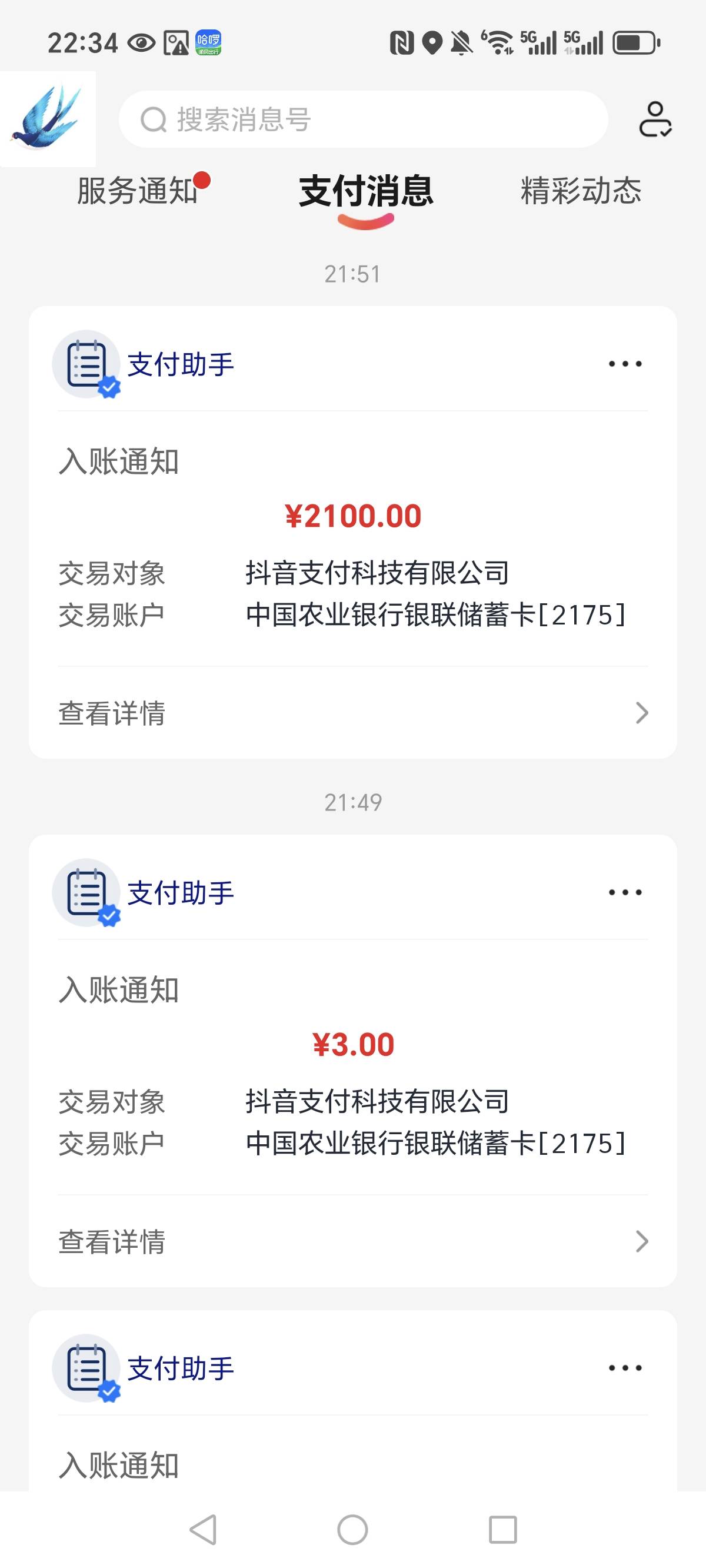Open the profile icon at top right
This screenshot has width=706, height=1568.
click(x=655, y=119)
